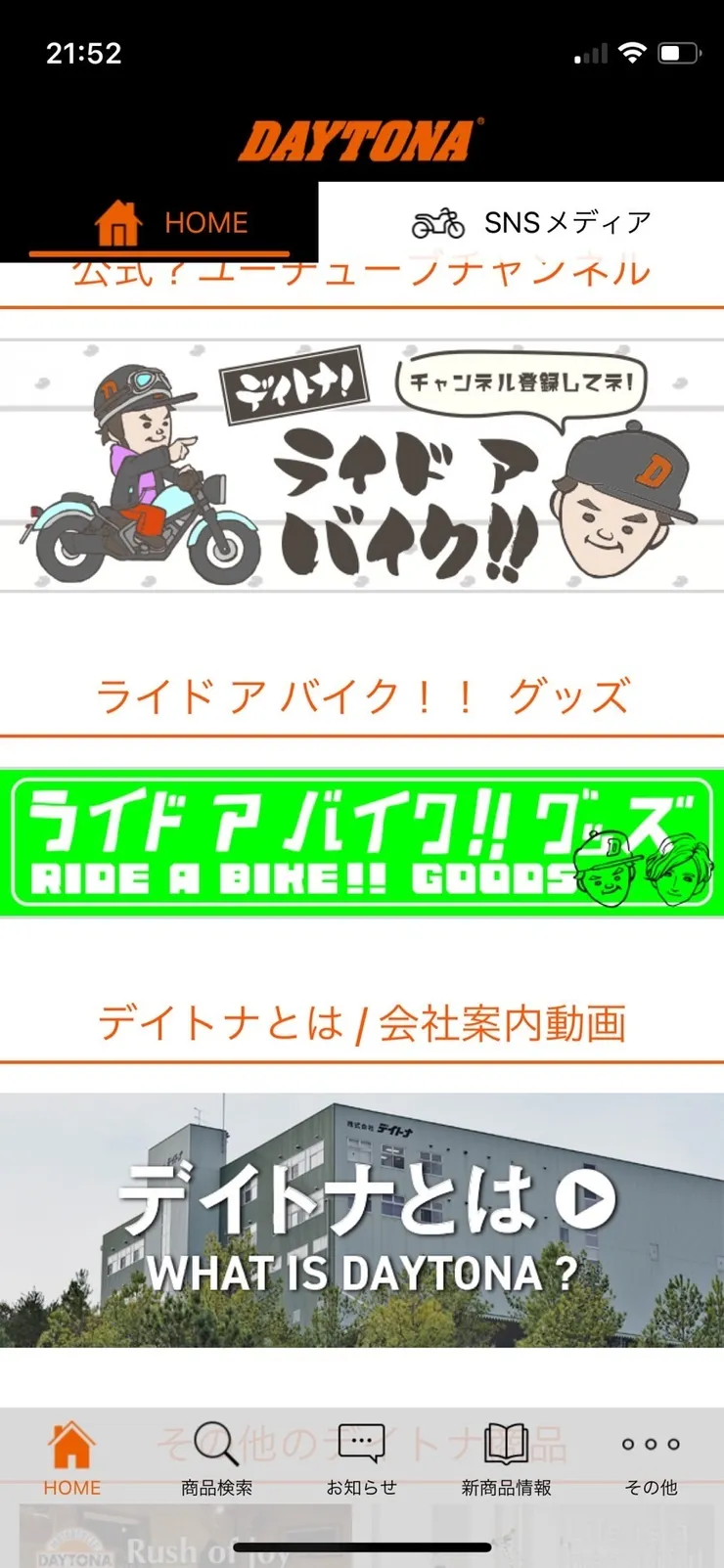Open the その他 more menu

(x=651, y=1459)
